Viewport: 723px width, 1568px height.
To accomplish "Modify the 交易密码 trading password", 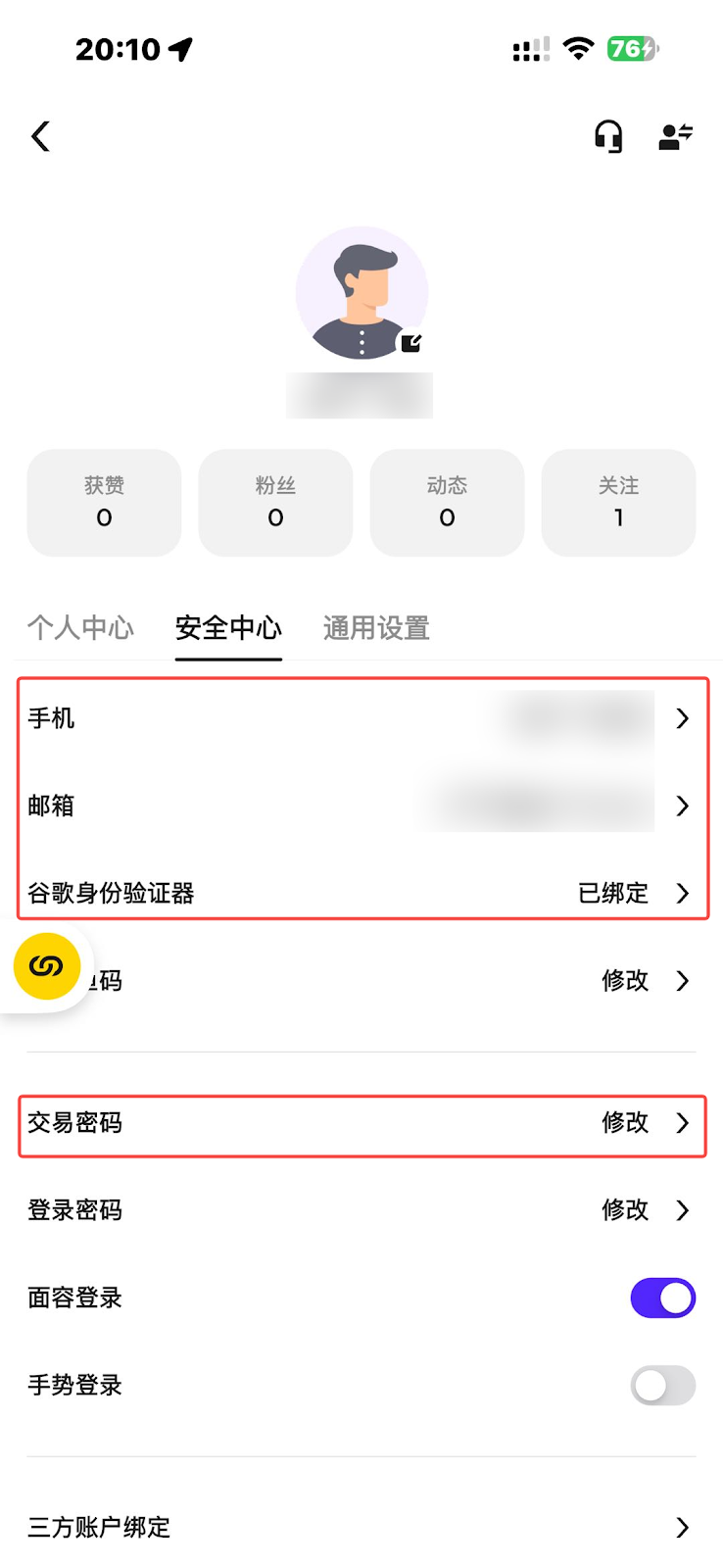I will pyautogui.click(x=361, y=1123).
